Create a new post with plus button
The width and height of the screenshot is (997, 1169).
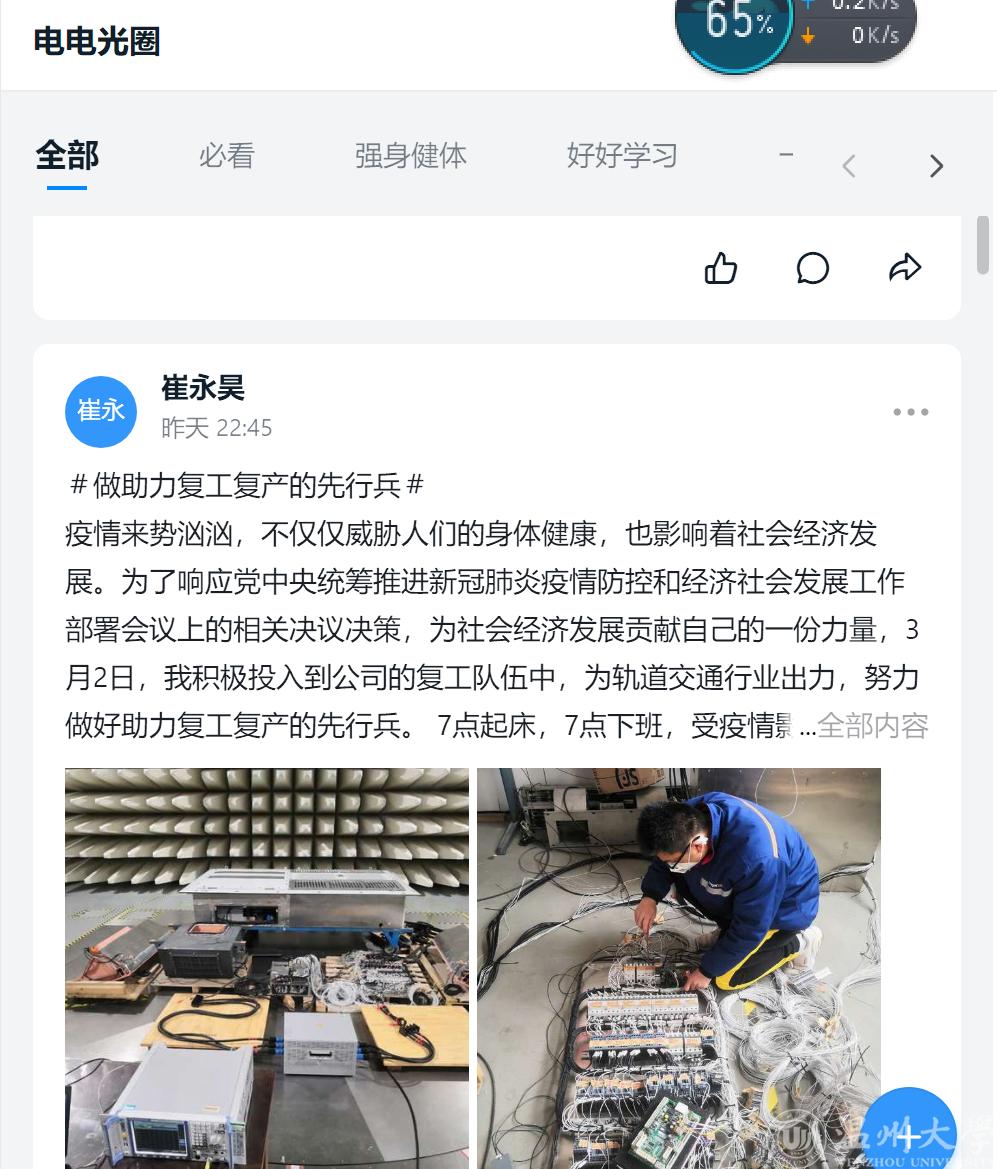(x=908, y=1135)
